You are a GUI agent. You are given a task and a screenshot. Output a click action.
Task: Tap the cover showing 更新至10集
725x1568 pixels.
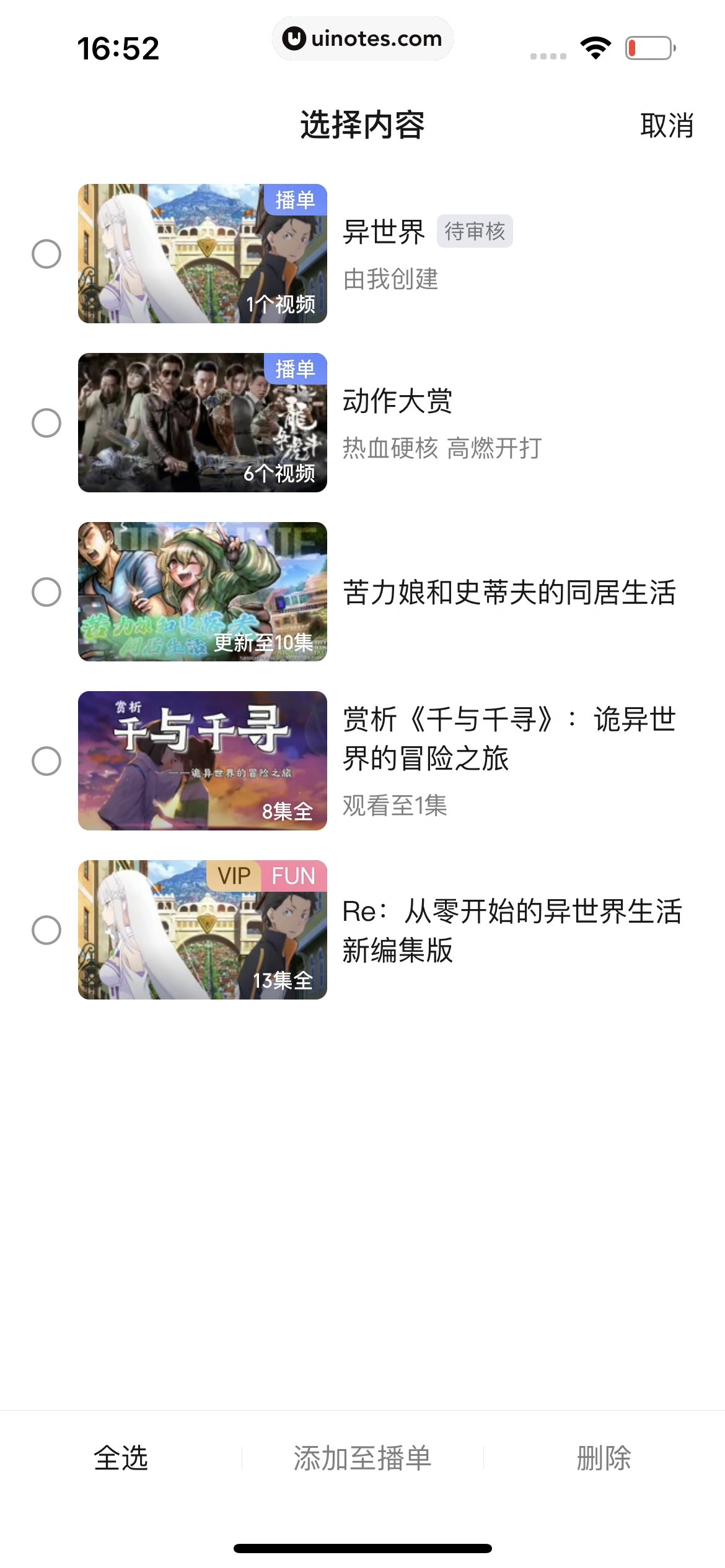coord(203,592)
